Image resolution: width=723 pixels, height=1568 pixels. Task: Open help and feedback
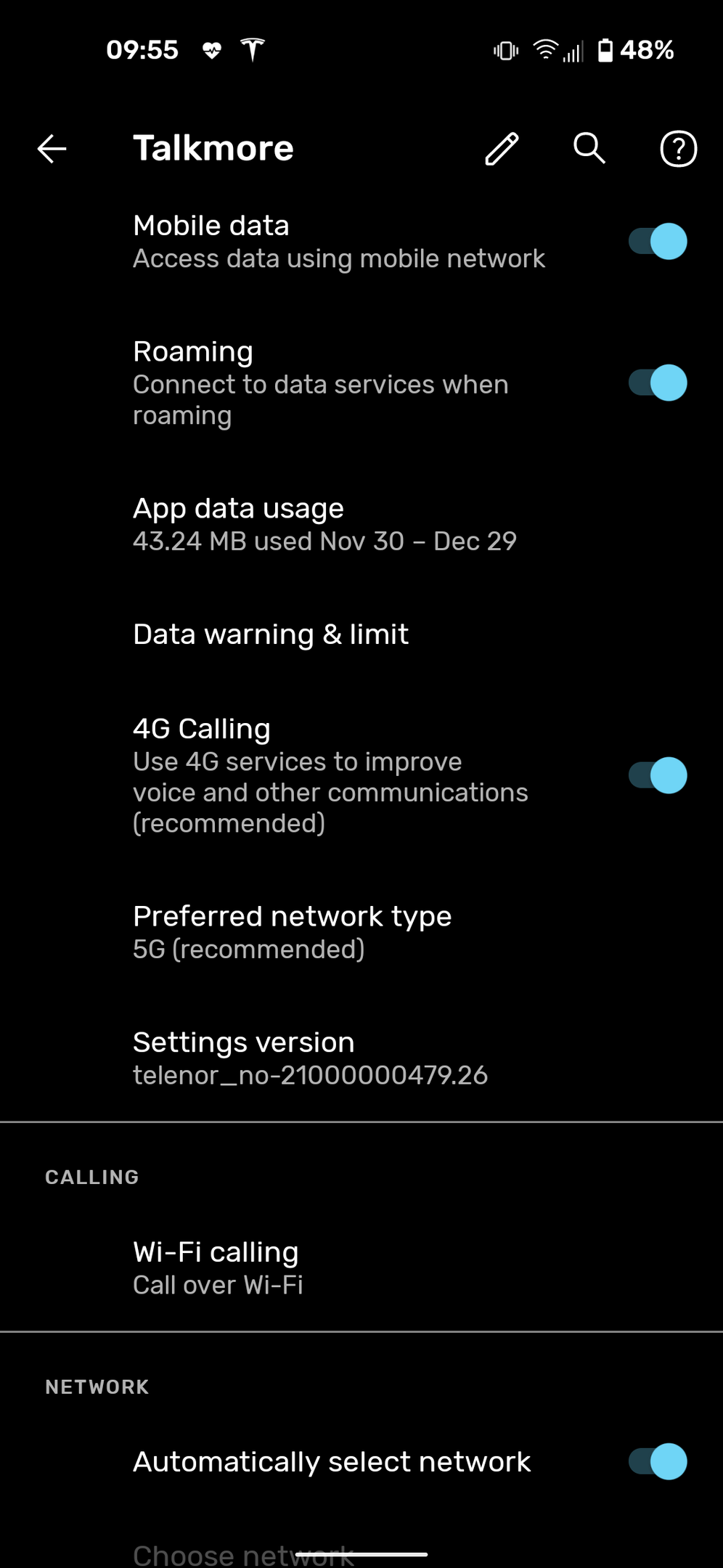[x=678, y=149]
